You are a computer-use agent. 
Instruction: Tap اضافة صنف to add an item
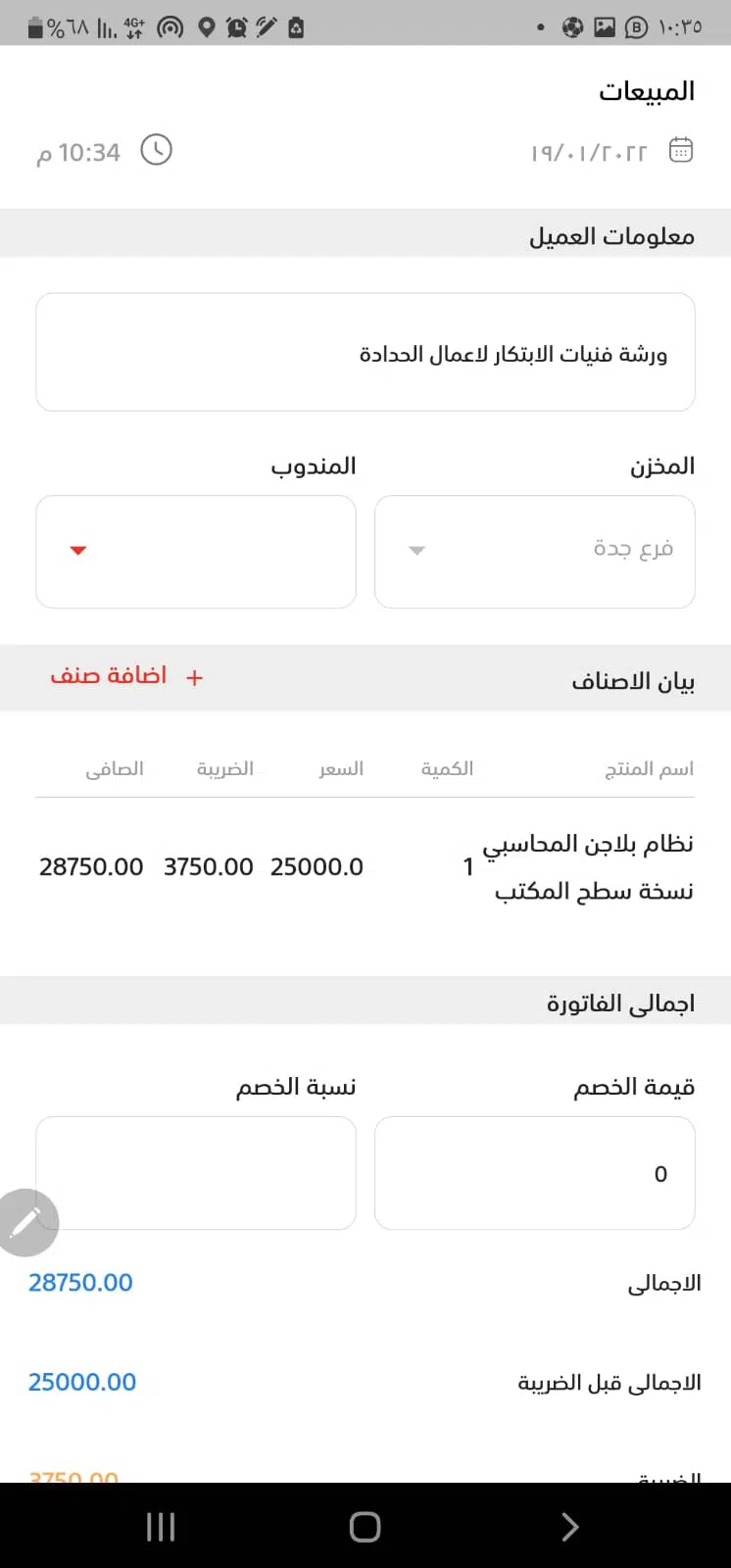(x=127, y=676)
